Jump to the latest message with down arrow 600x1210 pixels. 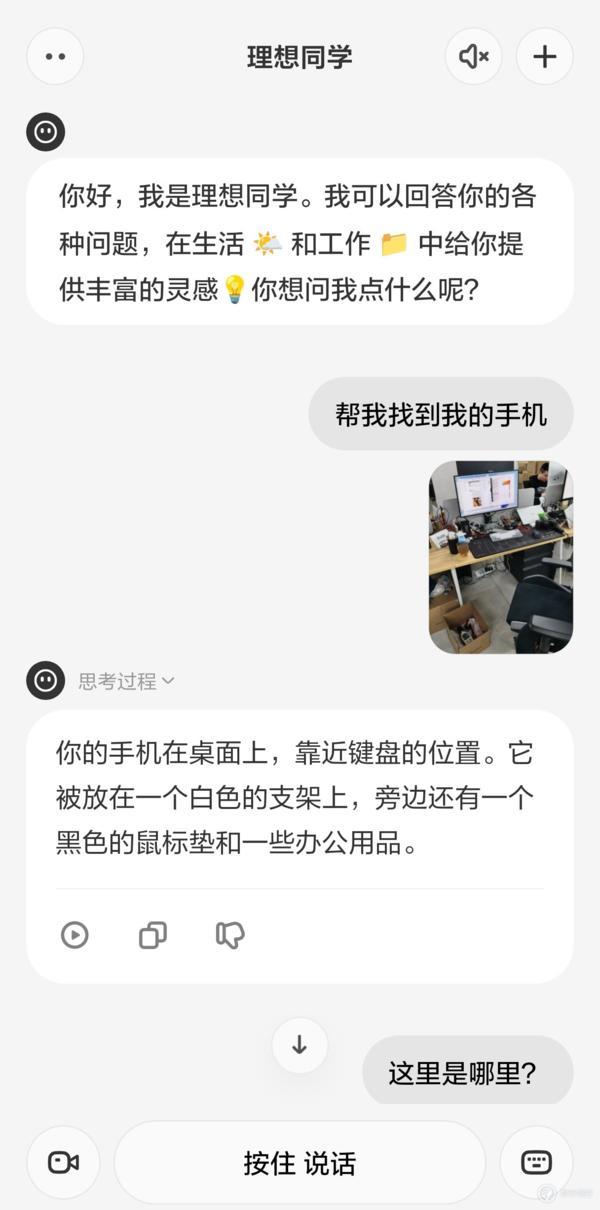click(300, 1045)
